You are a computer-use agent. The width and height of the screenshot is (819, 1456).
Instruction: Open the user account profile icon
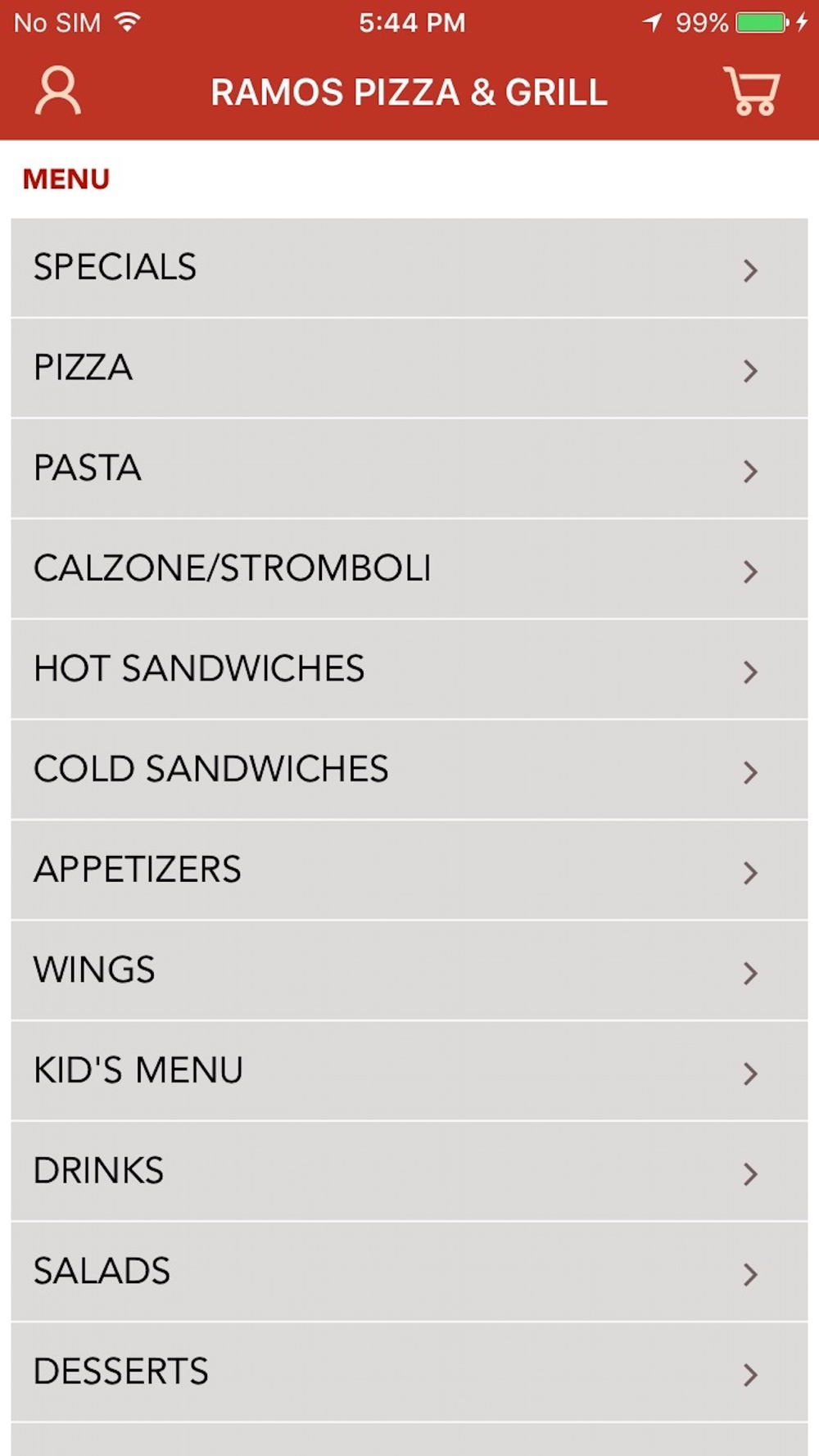(57, 91)
